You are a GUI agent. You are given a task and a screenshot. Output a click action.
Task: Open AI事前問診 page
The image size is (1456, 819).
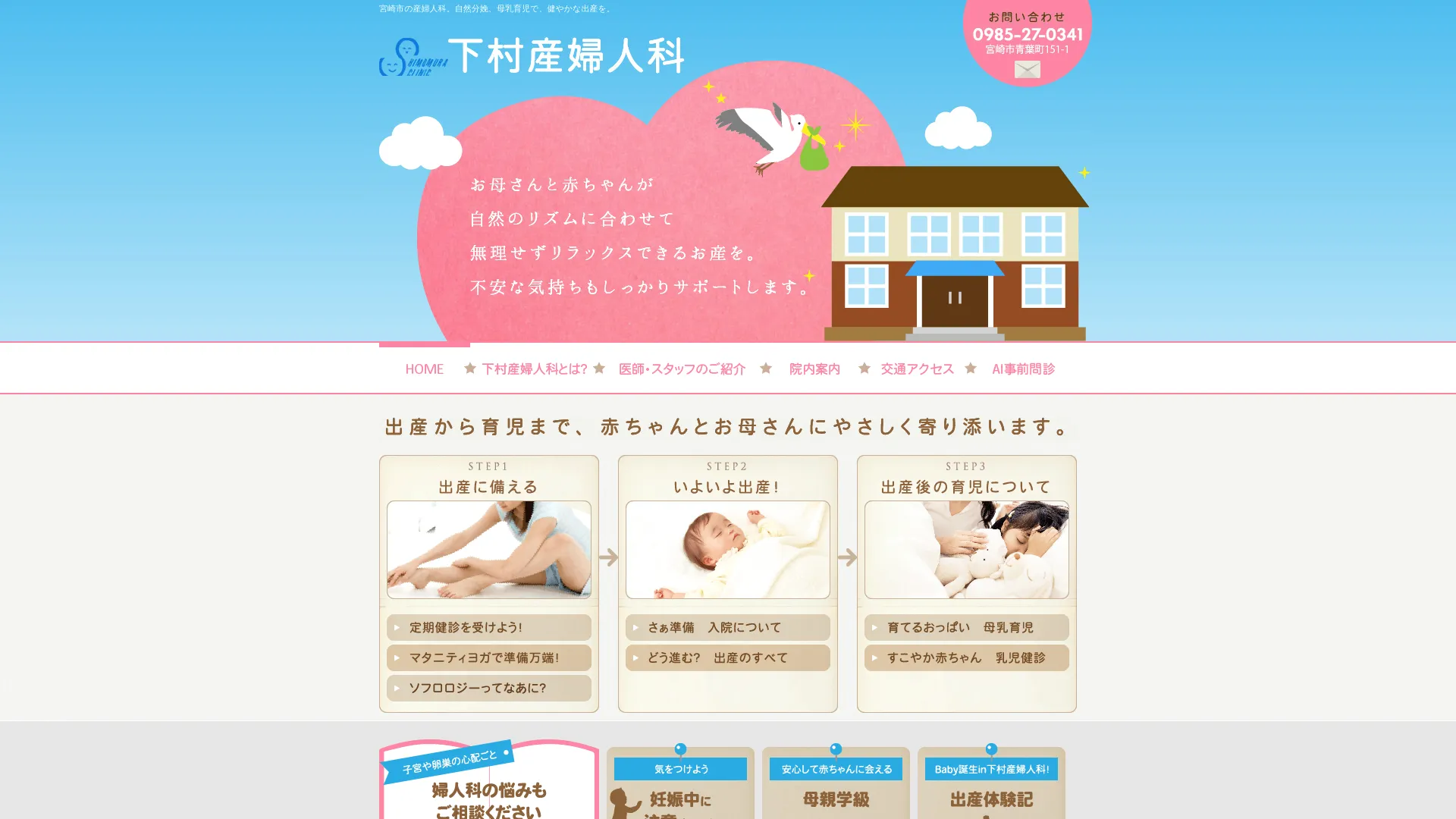coord(1023,369)
